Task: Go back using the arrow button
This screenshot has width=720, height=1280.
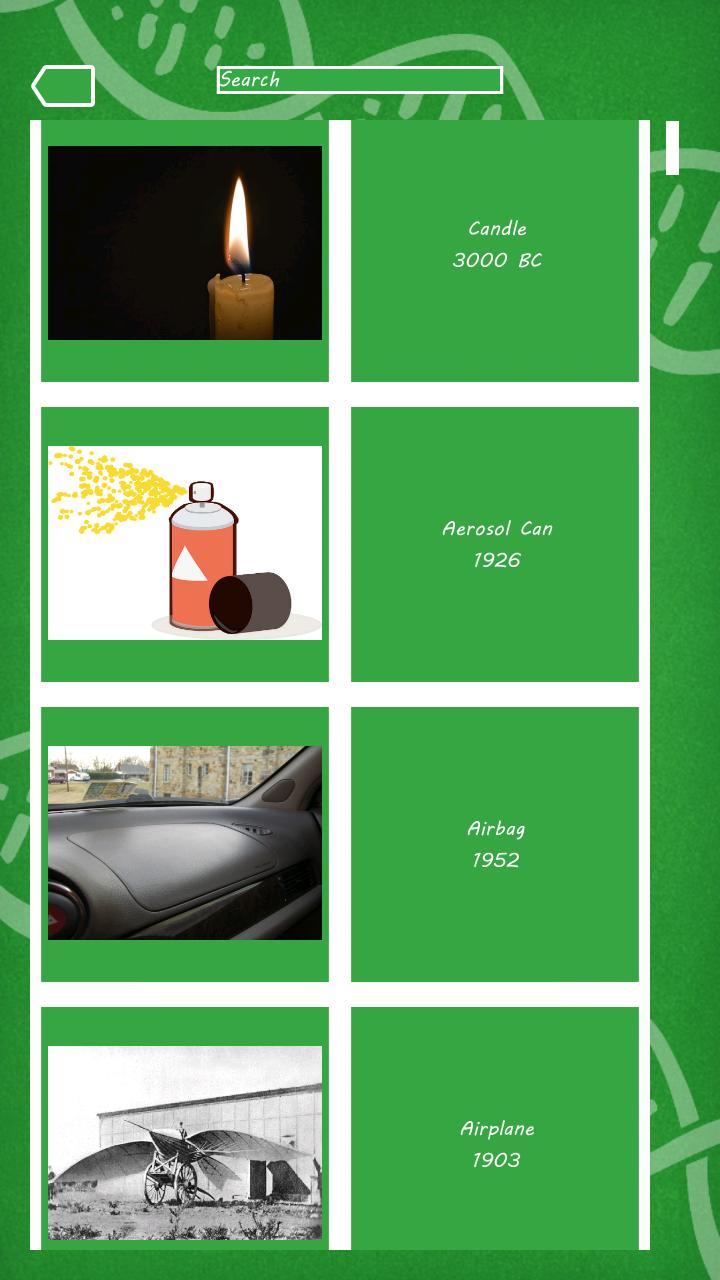Action: point(63,86)
